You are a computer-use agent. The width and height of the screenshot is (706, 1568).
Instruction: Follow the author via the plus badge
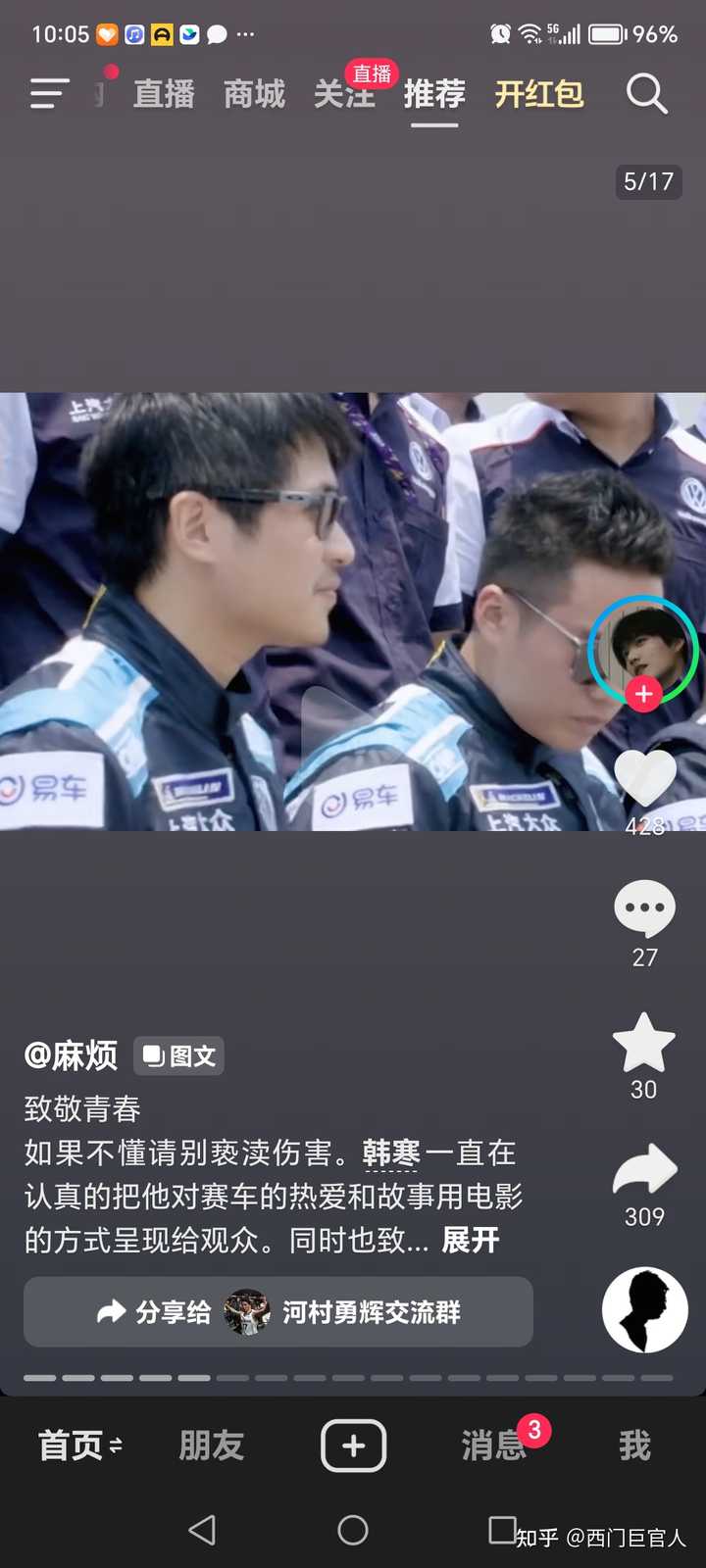tap(643, 695)
